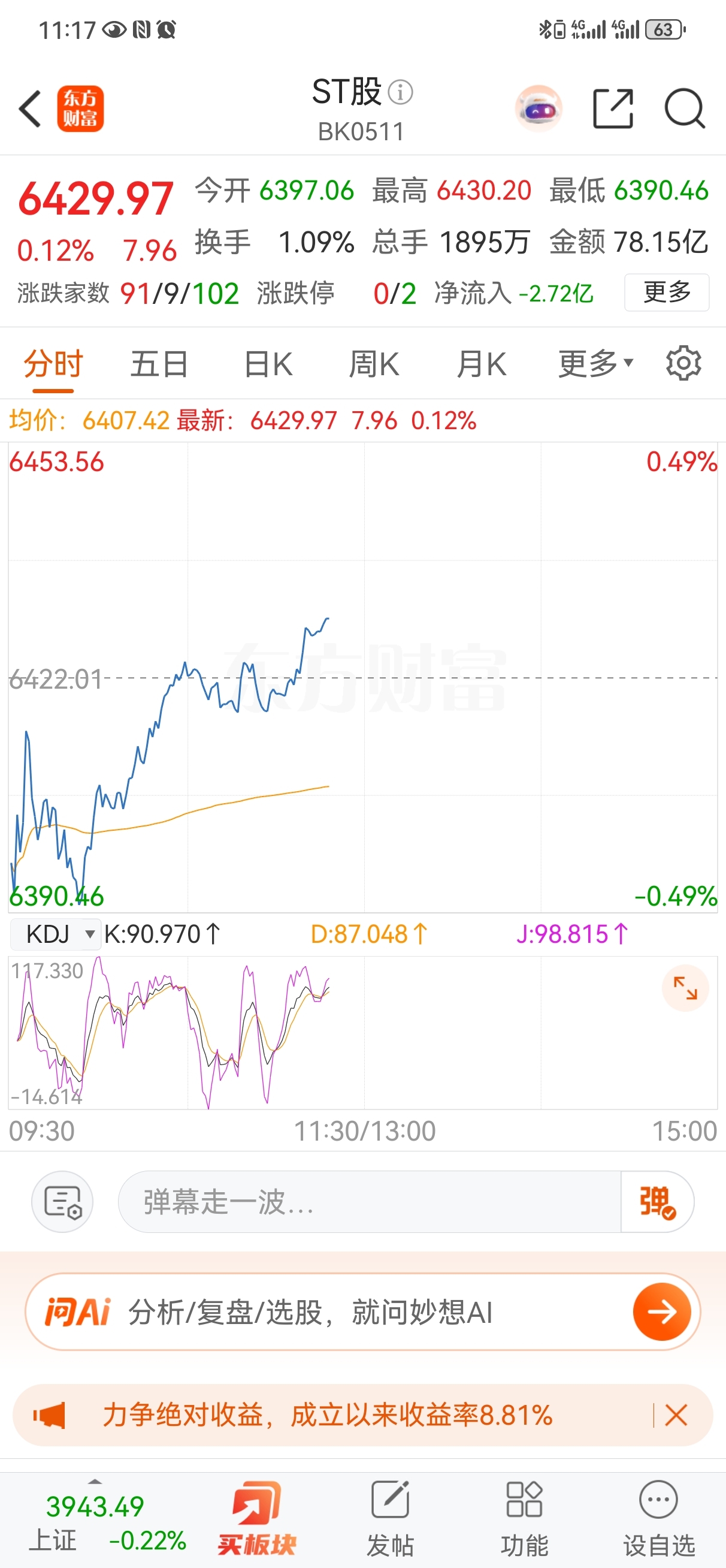Tap the 弹幕走一波 input field
The height and width of the screenshot is (1568, 726).
pyautogui.click(x=370, y=1202)
